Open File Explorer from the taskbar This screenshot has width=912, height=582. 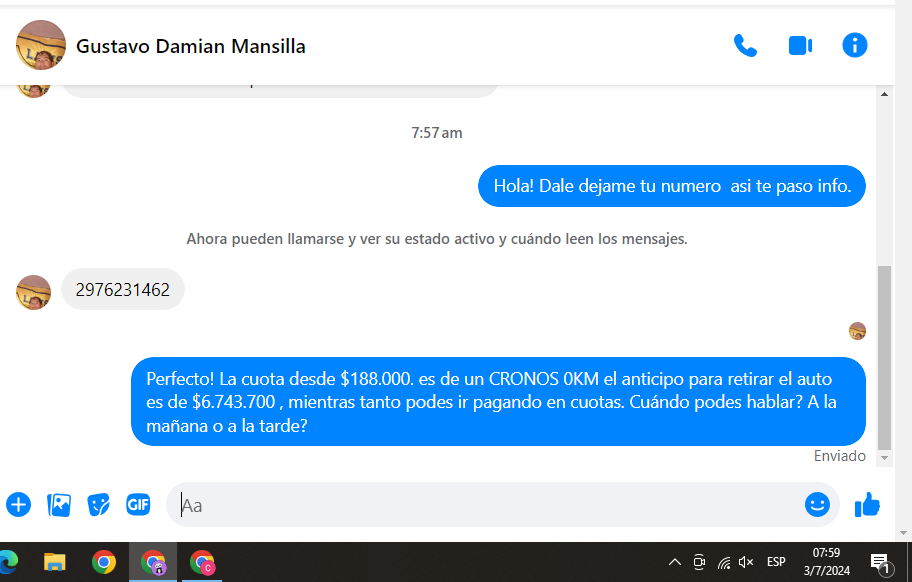tap(55, 562)
